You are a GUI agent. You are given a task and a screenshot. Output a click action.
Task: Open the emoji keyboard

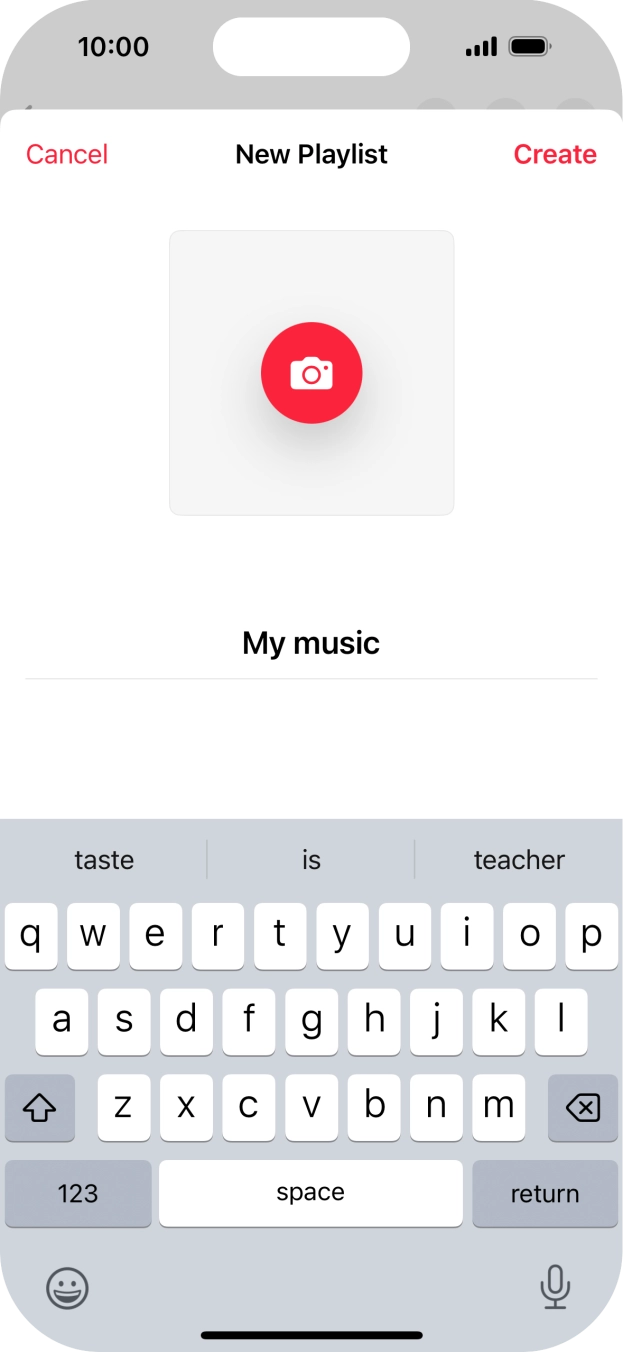click(x=68, y=1288)
